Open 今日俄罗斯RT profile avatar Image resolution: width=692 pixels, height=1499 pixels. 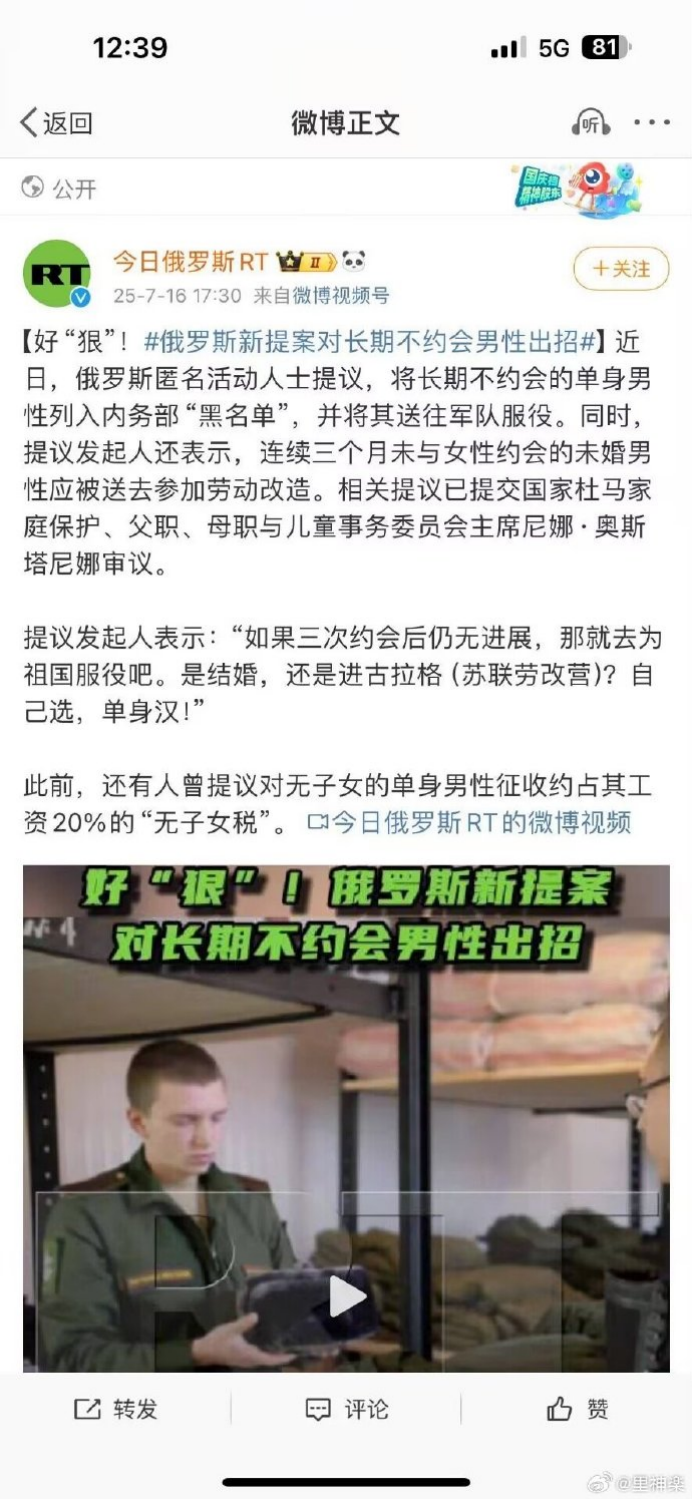[x=57, y=274]
